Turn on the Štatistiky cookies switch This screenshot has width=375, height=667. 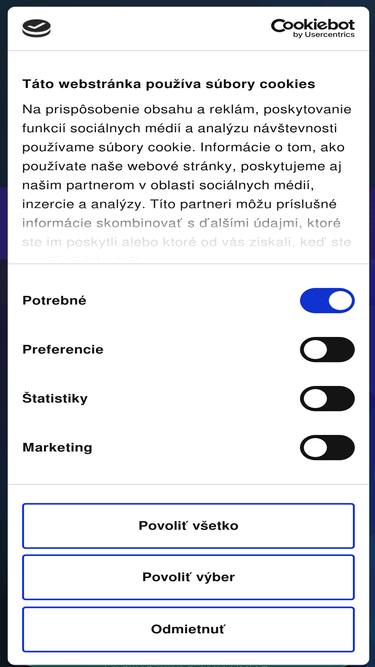pyautogui.click(x=327, y=399)
